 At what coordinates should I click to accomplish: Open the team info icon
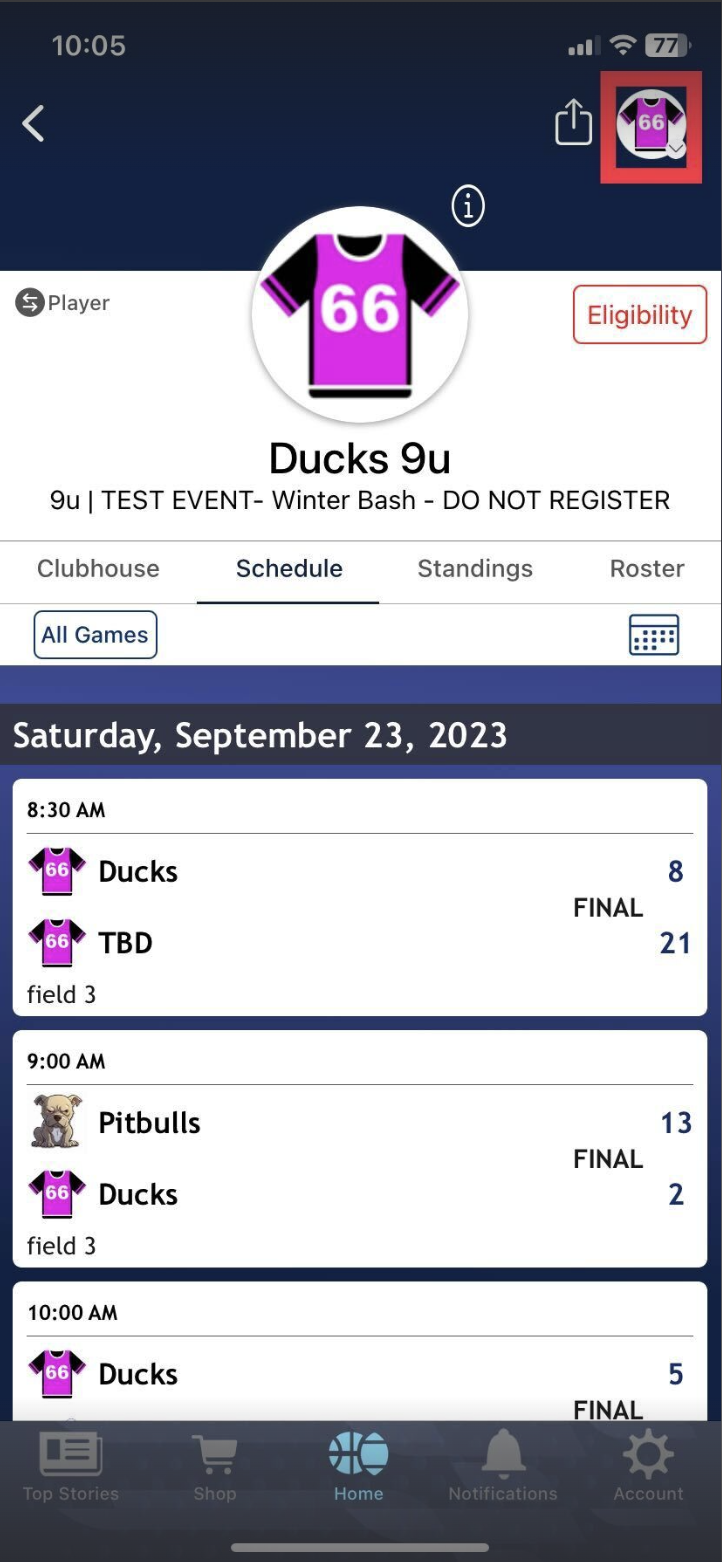coord(468,206)
